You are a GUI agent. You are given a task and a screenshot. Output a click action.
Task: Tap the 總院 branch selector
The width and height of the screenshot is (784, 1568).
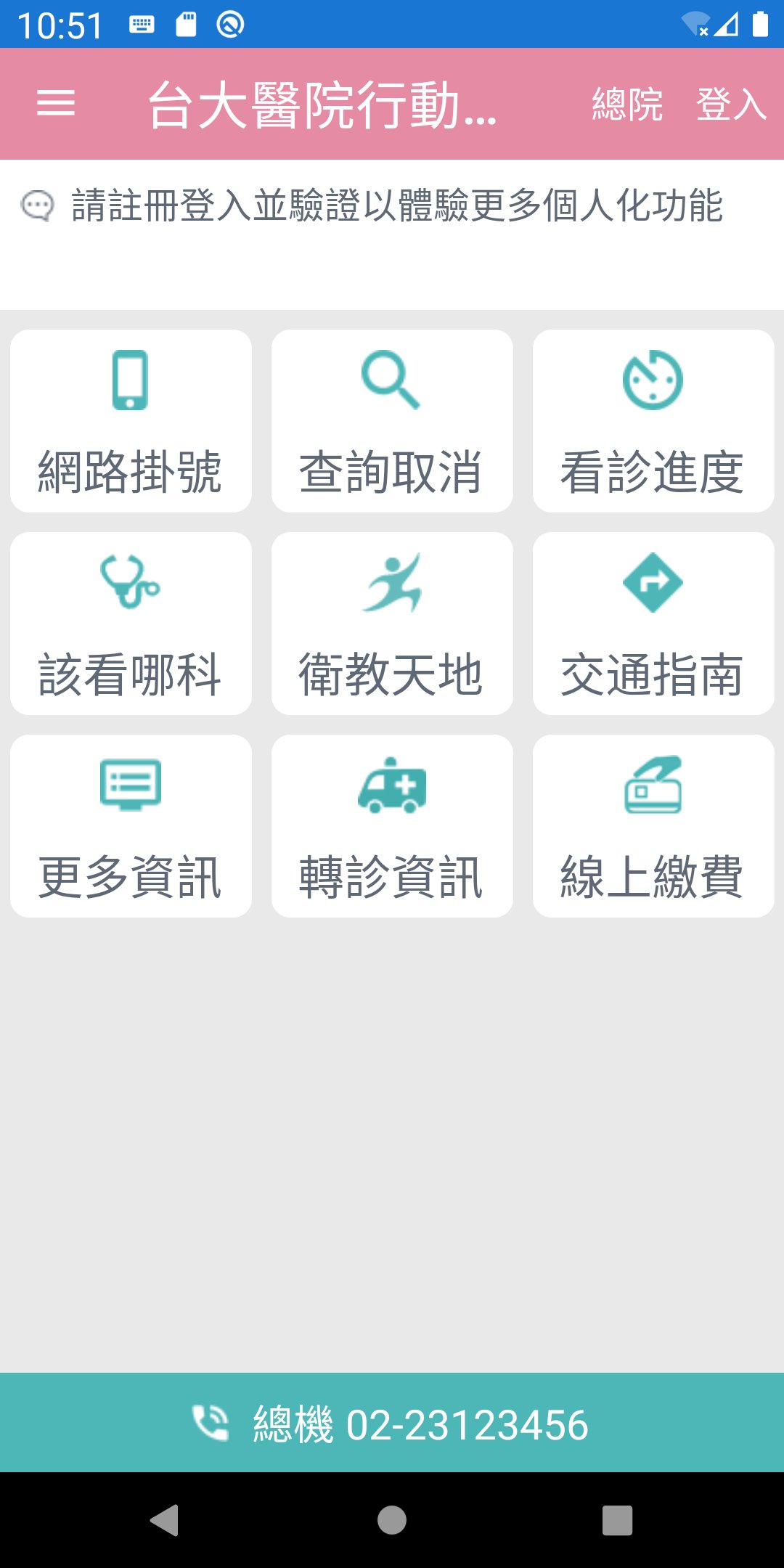pos(627,104)
